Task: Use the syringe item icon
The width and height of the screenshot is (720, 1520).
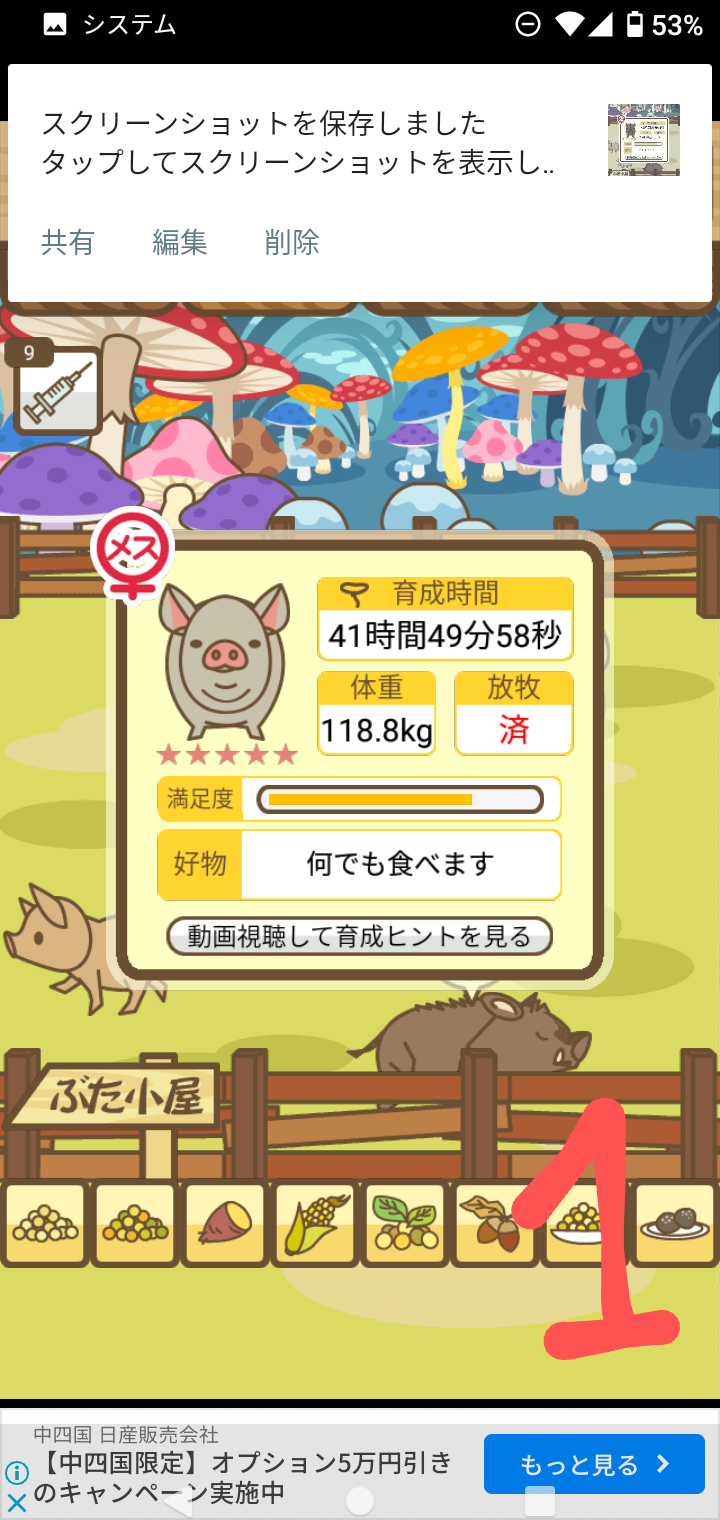Action: pyautogui.click(x=58, y=390)
